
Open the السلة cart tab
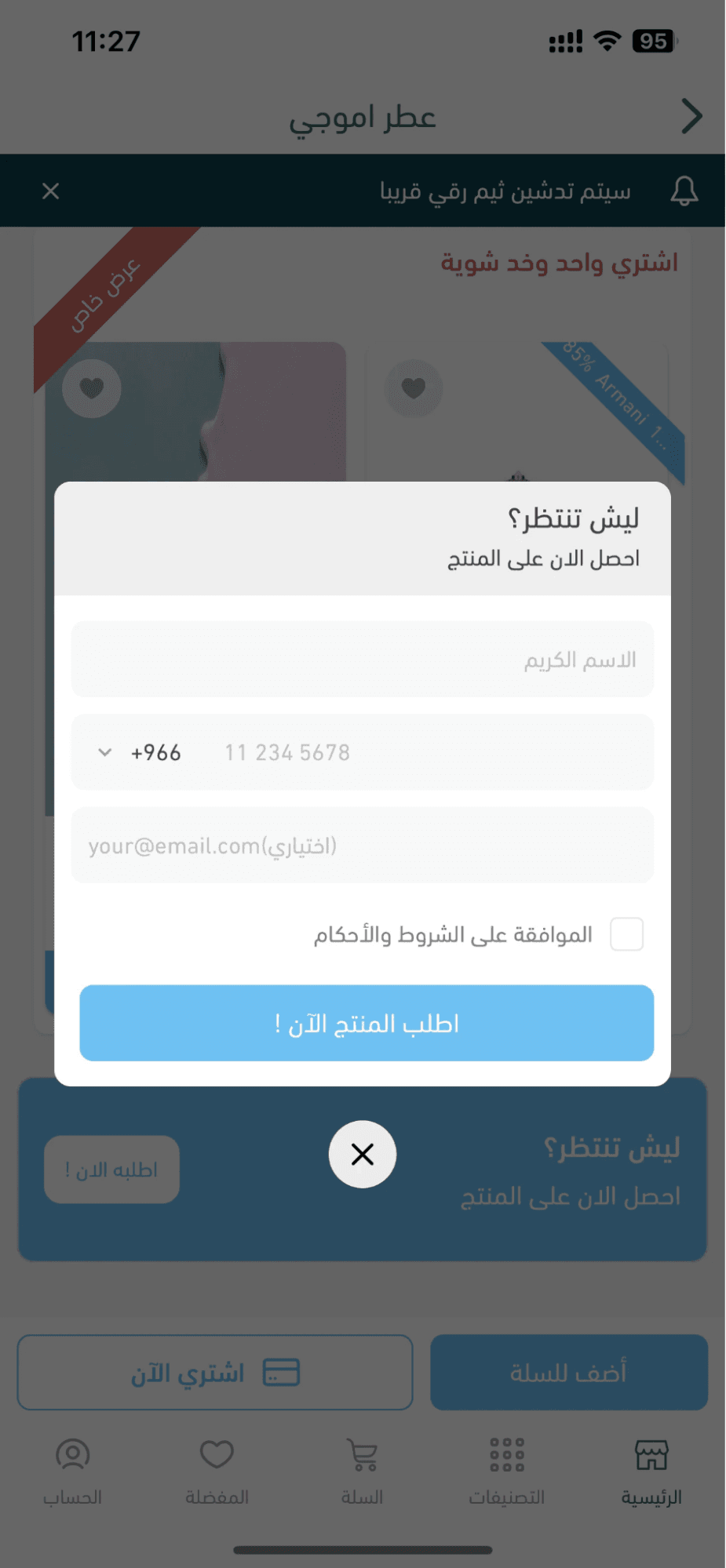click(362, 1472)
